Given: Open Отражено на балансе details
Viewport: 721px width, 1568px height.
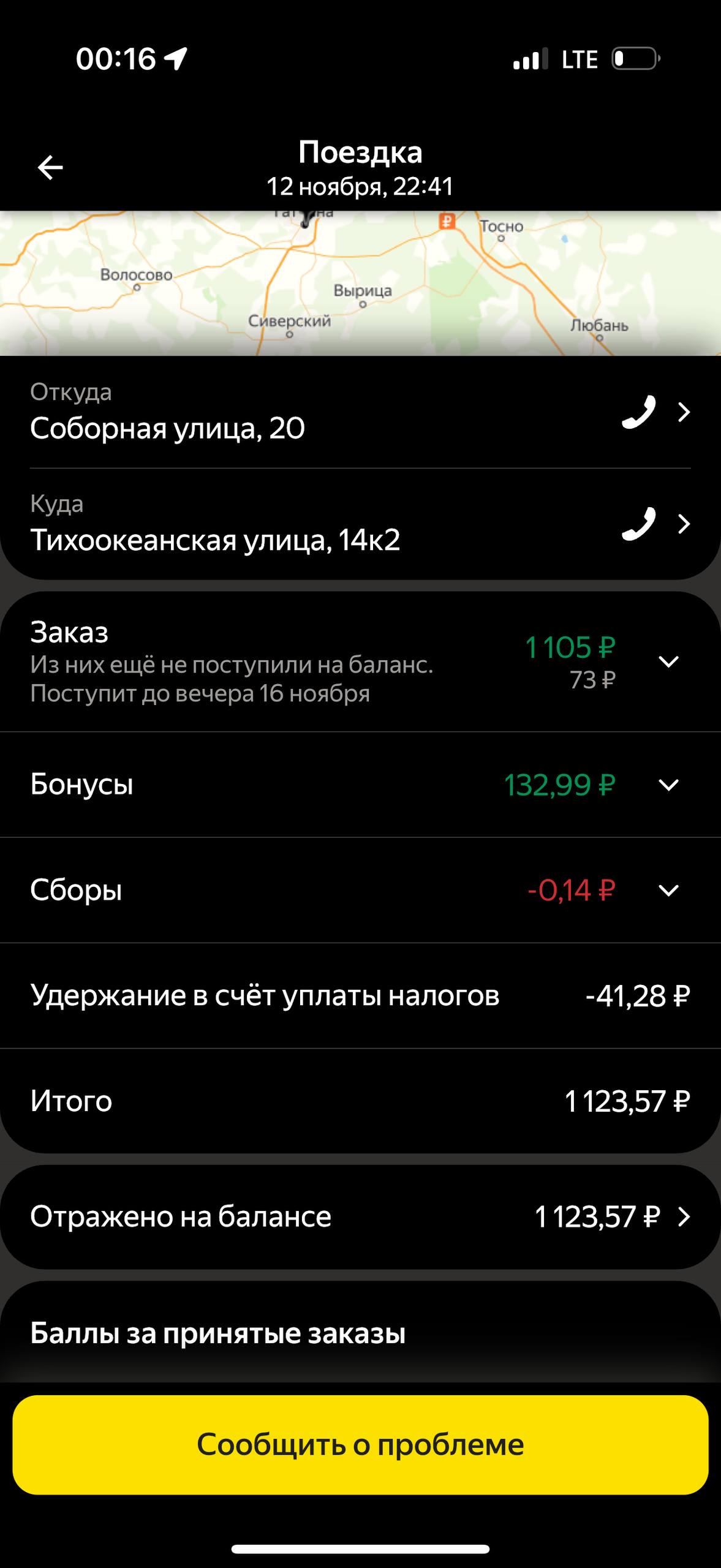Looking at the screenshot, I should coord(683,1216).
